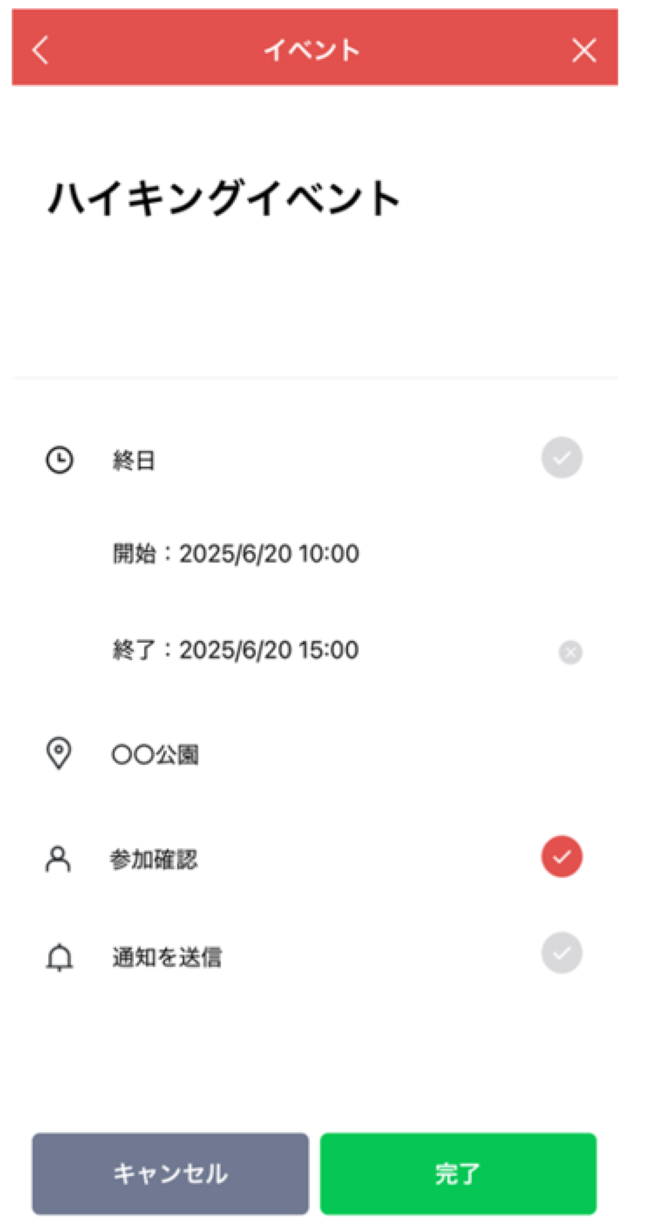Enable 通知を送信 checkbox
The image size is (650, 1227).
(562, 952)
